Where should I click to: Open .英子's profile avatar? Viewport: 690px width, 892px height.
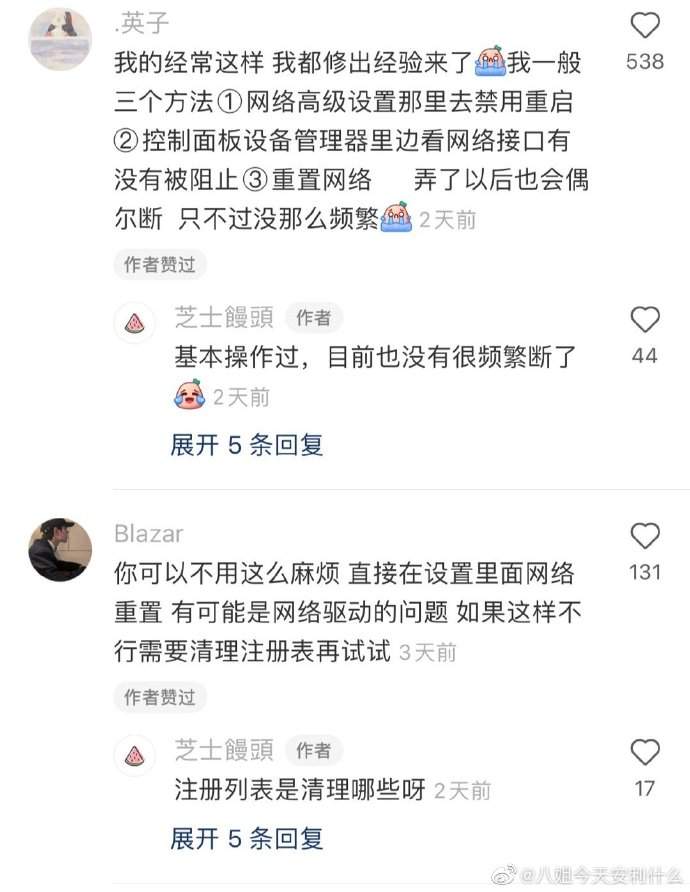[x=60, y=40]
